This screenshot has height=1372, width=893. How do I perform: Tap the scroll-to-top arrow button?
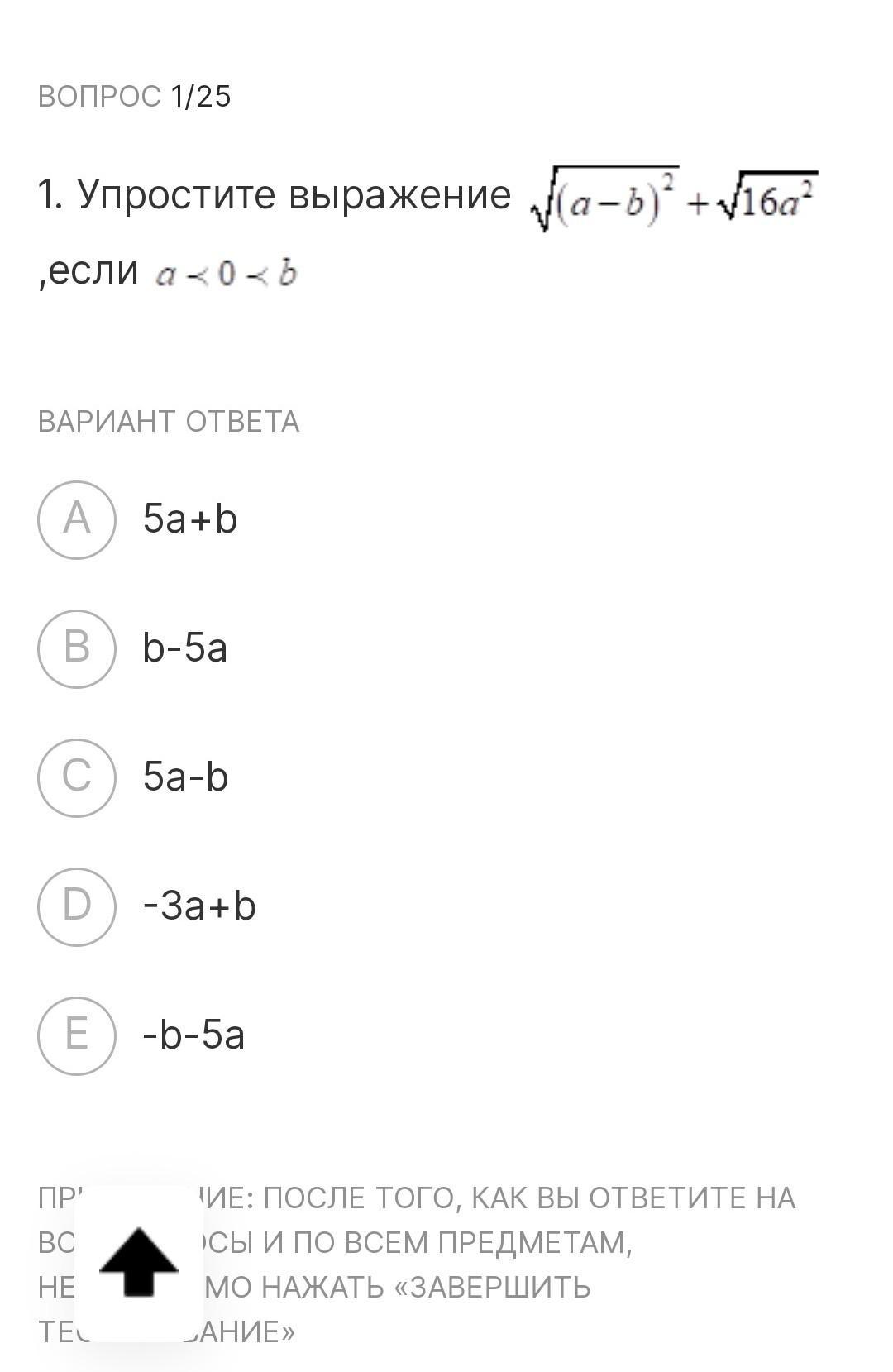pyautogui.click(x=138, y=1262)
